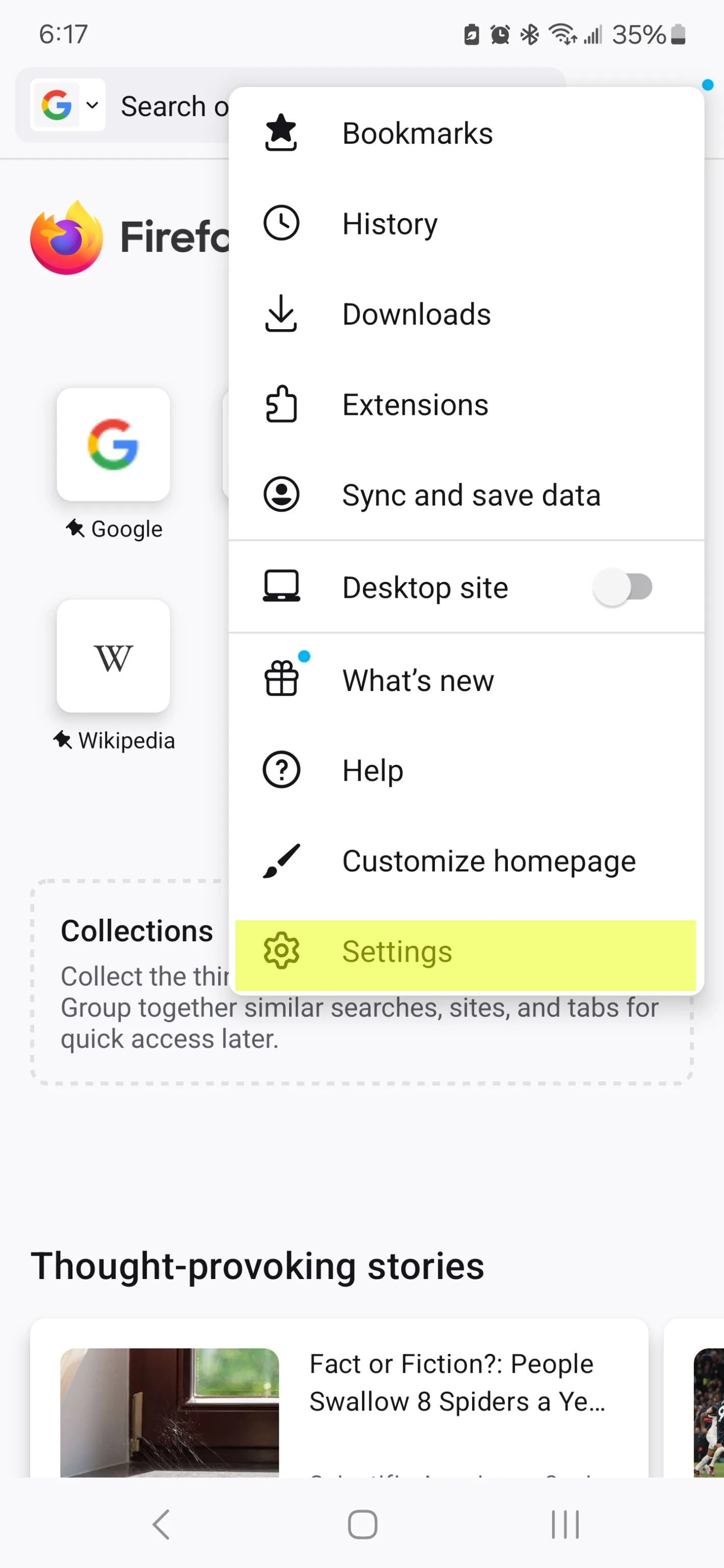Toggle Desktop site switch
This screenshot has height=1568, width=724.
[623, 588]
